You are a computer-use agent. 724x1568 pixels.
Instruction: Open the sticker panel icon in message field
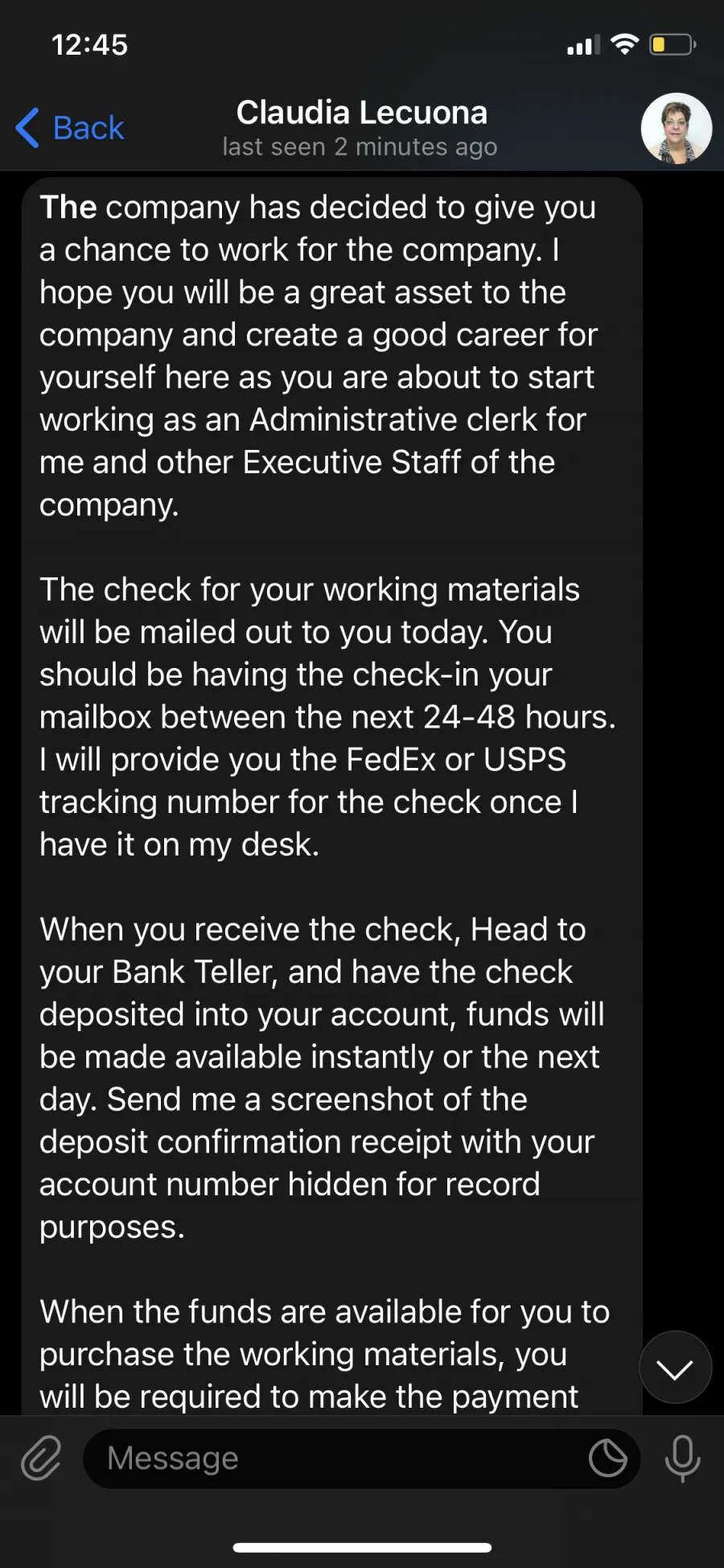607,1458
